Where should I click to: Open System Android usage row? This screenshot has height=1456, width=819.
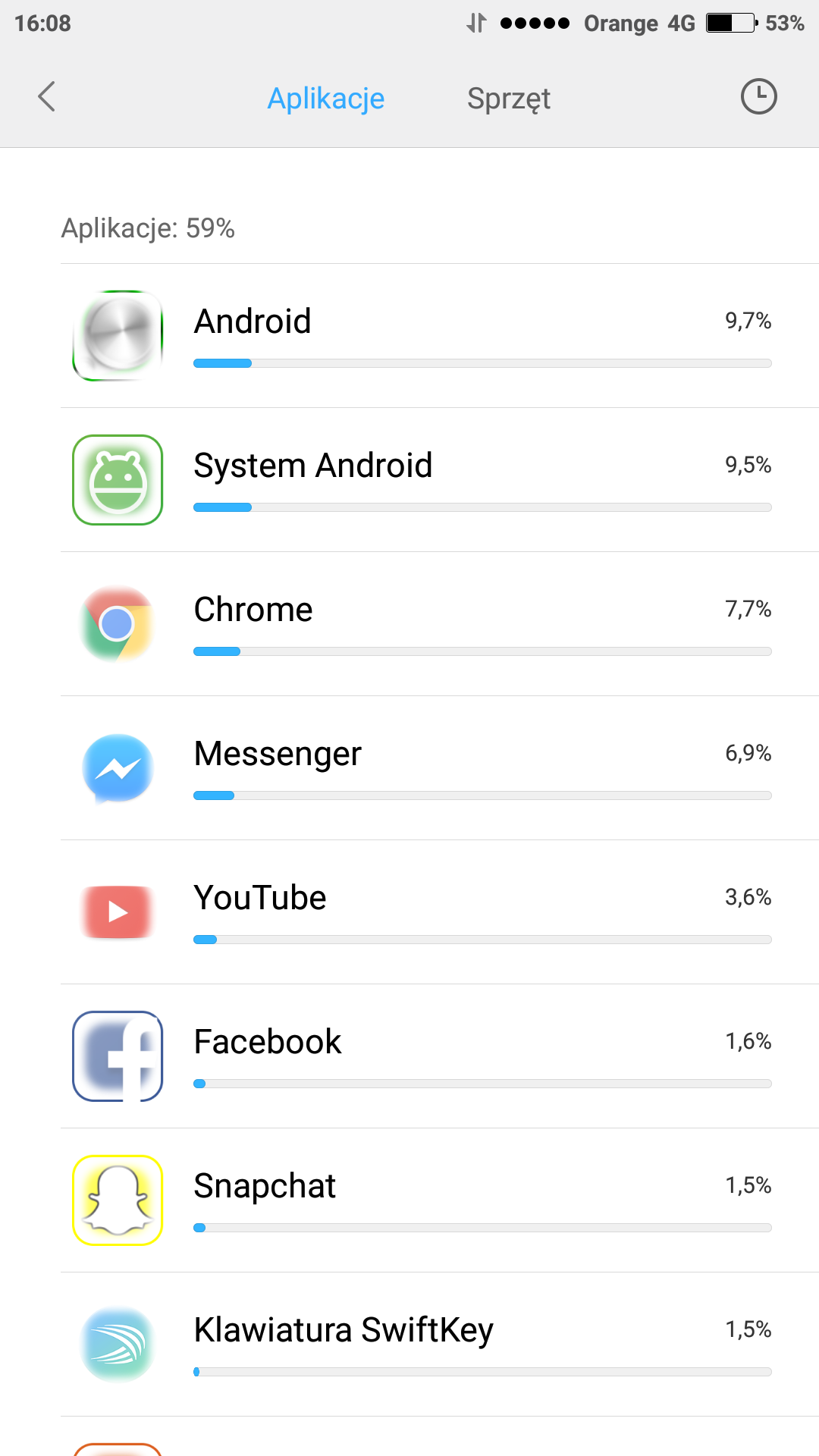tap(440, 480)
